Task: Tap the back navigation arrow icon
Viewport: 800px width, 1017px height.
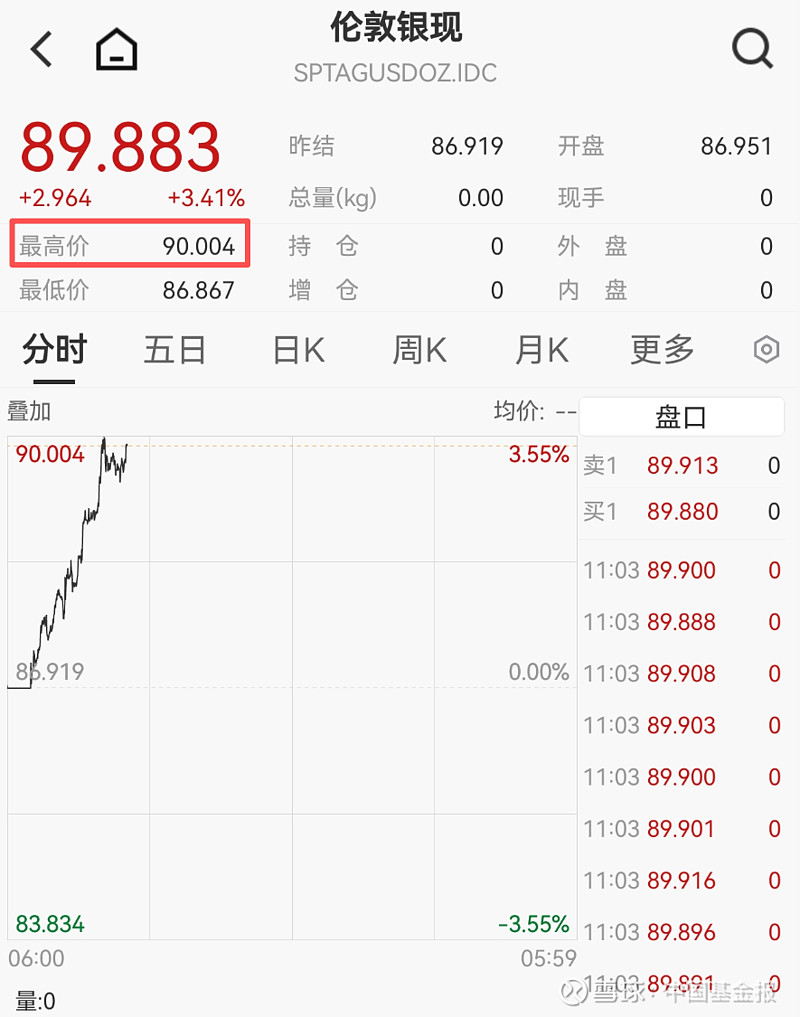Action: tap(40, 48)
